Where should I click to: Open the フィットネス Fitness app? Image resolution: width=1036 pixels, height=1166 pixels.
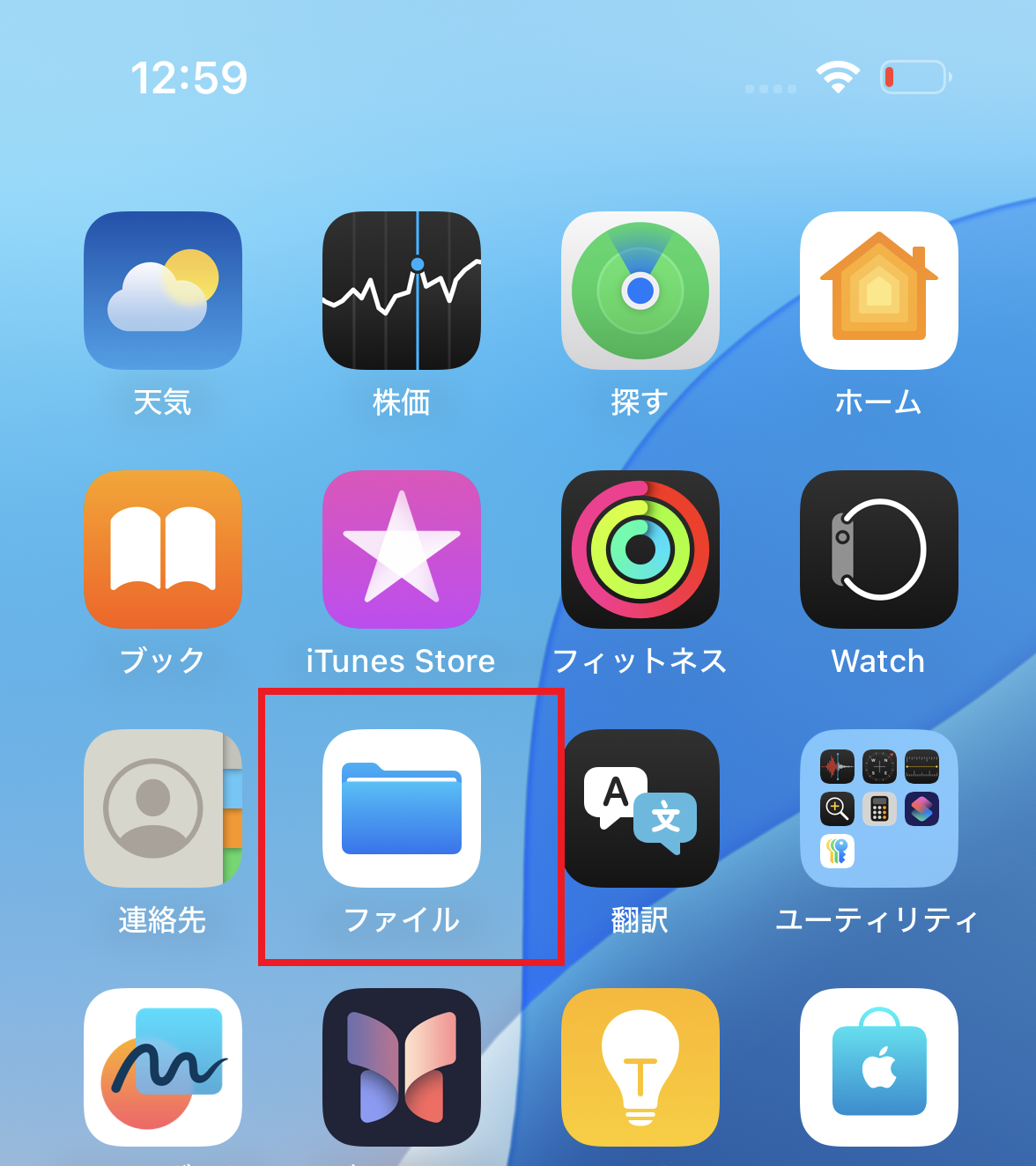click(x=640, y=550)
